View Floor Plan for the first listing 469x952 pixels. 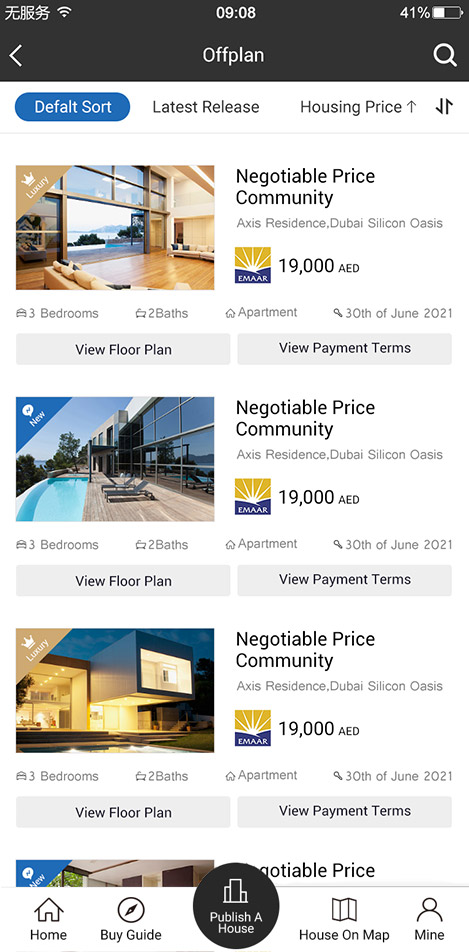pos(123,349)
